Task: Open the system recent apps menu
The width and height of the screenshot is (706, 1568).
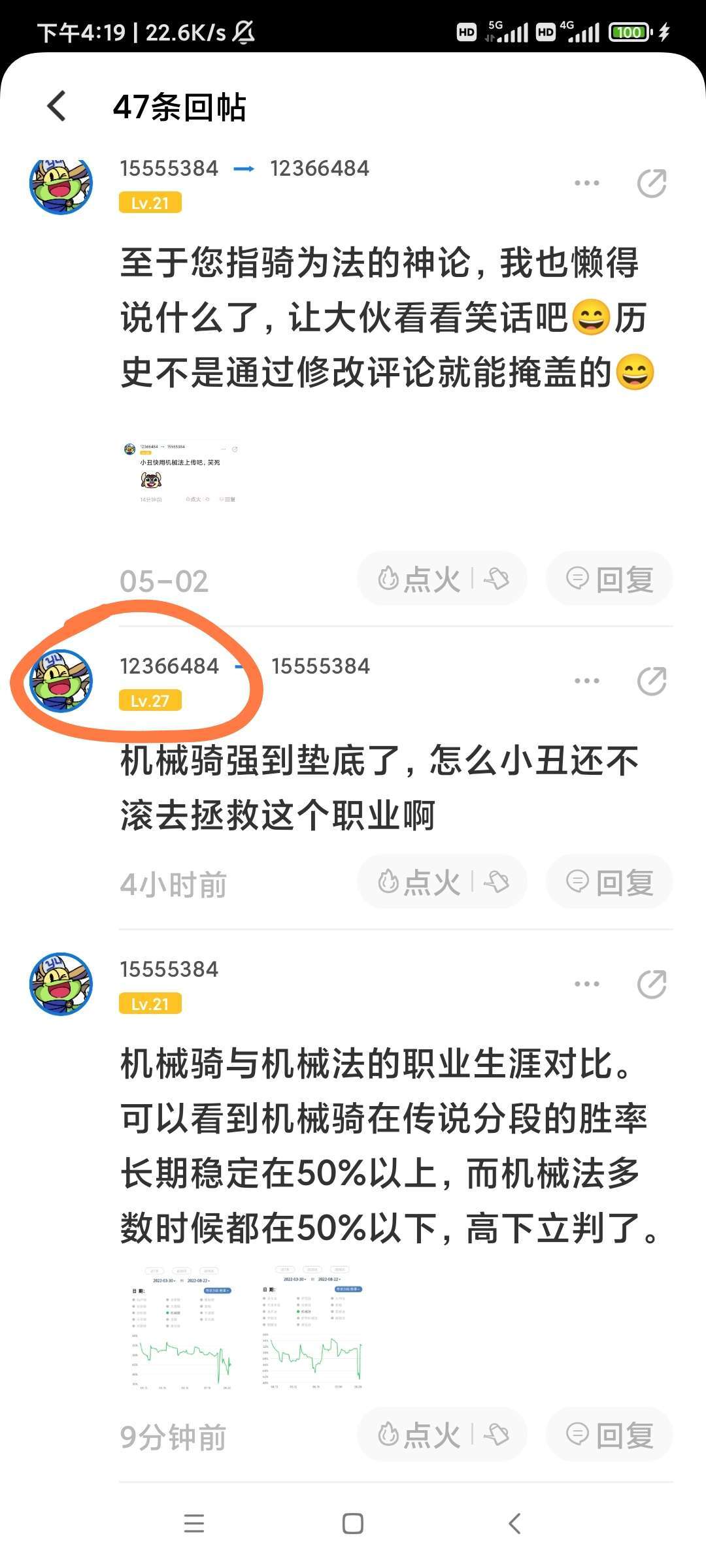Action: tap(194, 1524)
